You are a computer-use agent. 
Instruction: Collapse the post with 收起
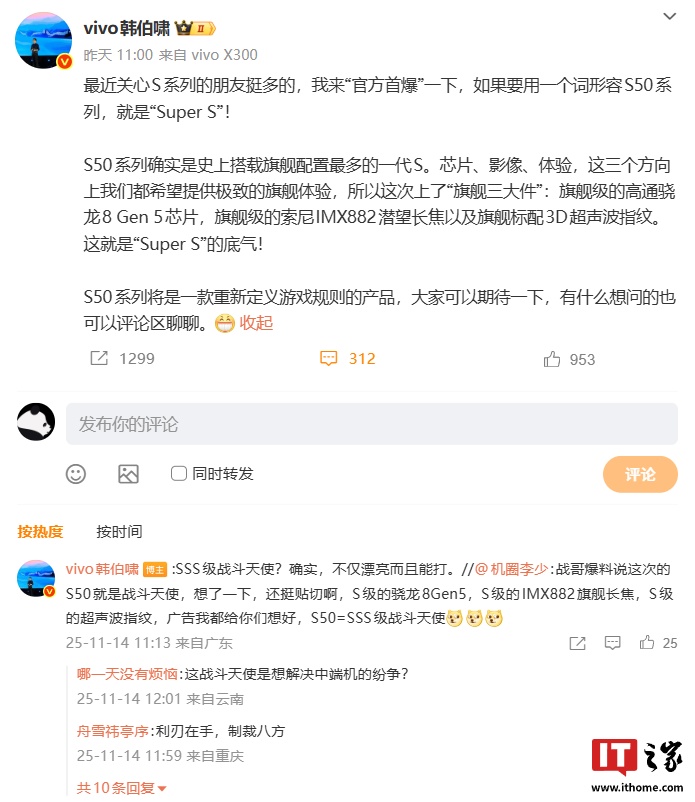[256, 323]
